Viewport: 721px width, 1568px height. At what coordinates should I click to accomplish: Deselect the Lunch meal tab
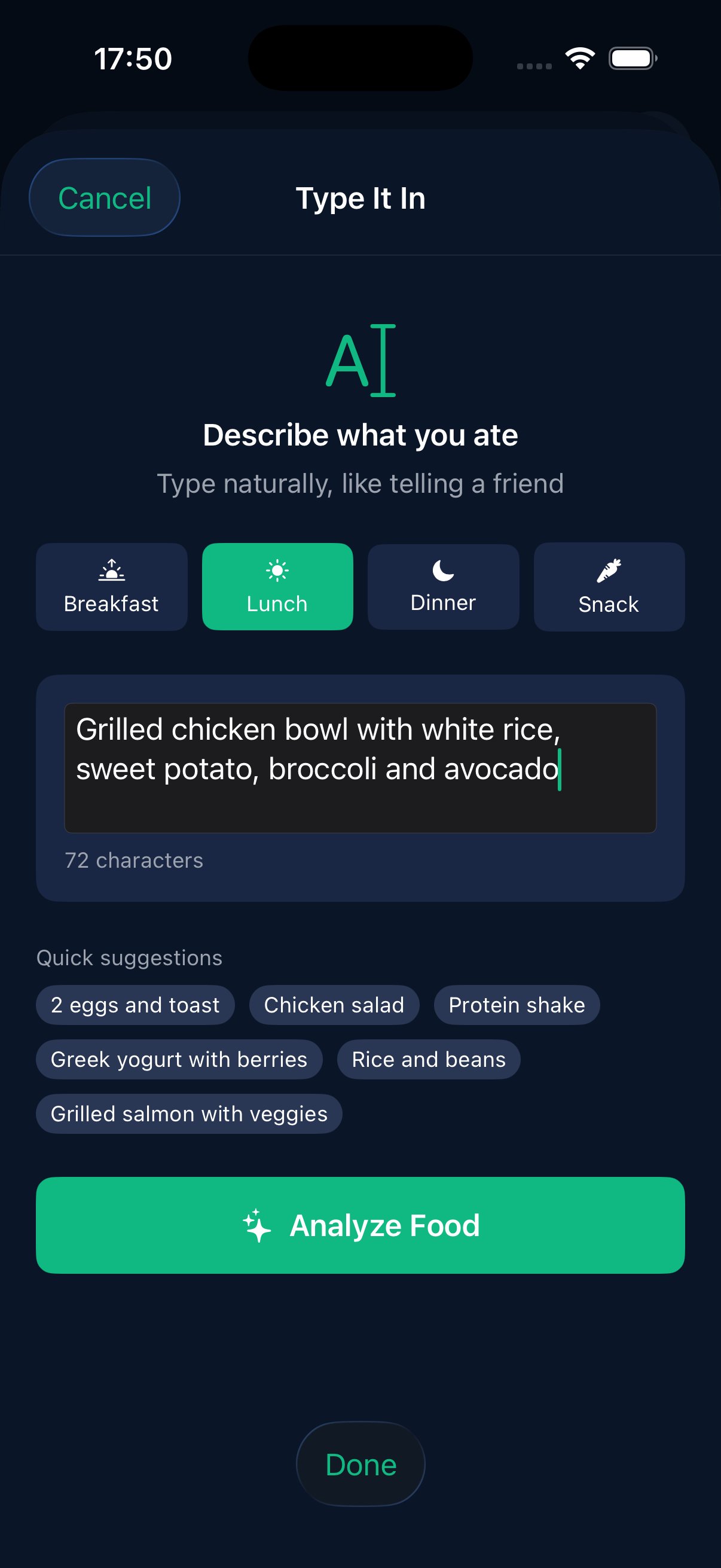[277, 586]
